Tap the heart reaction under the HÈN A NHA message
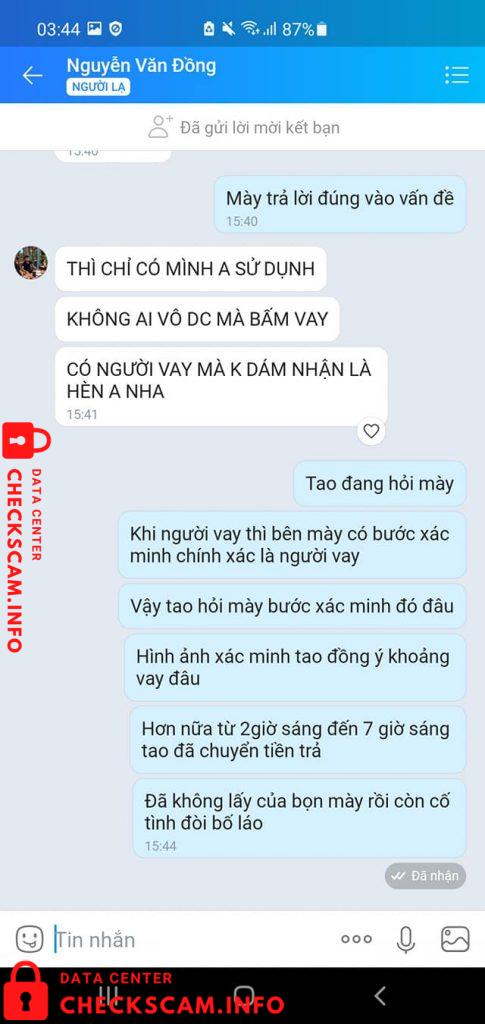The height and width of the screenshot is (1024, 485). point(371,431)
